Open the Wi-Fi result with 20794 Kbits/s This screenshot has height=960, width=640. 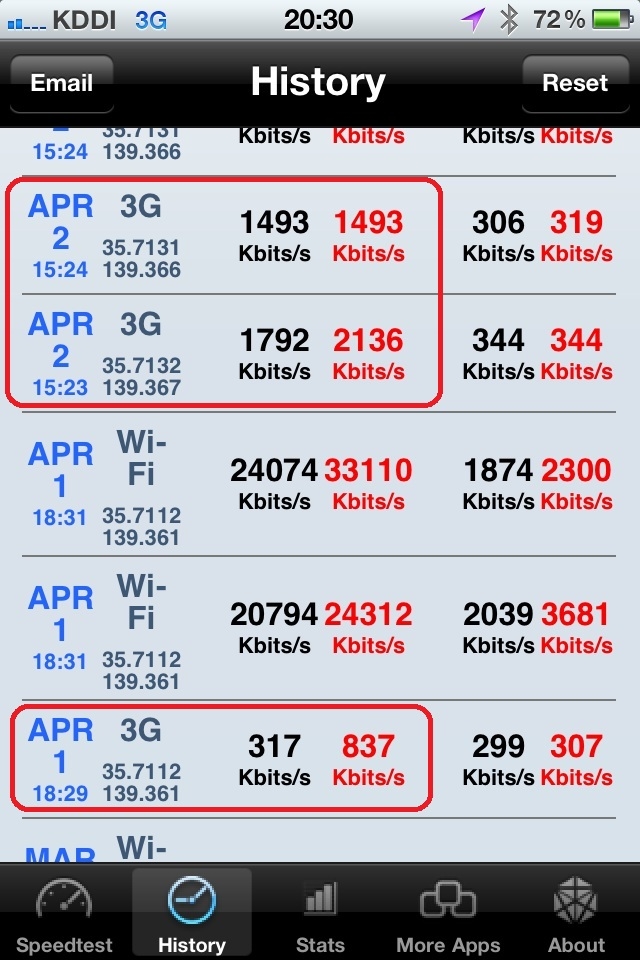[x=320, y=628]
